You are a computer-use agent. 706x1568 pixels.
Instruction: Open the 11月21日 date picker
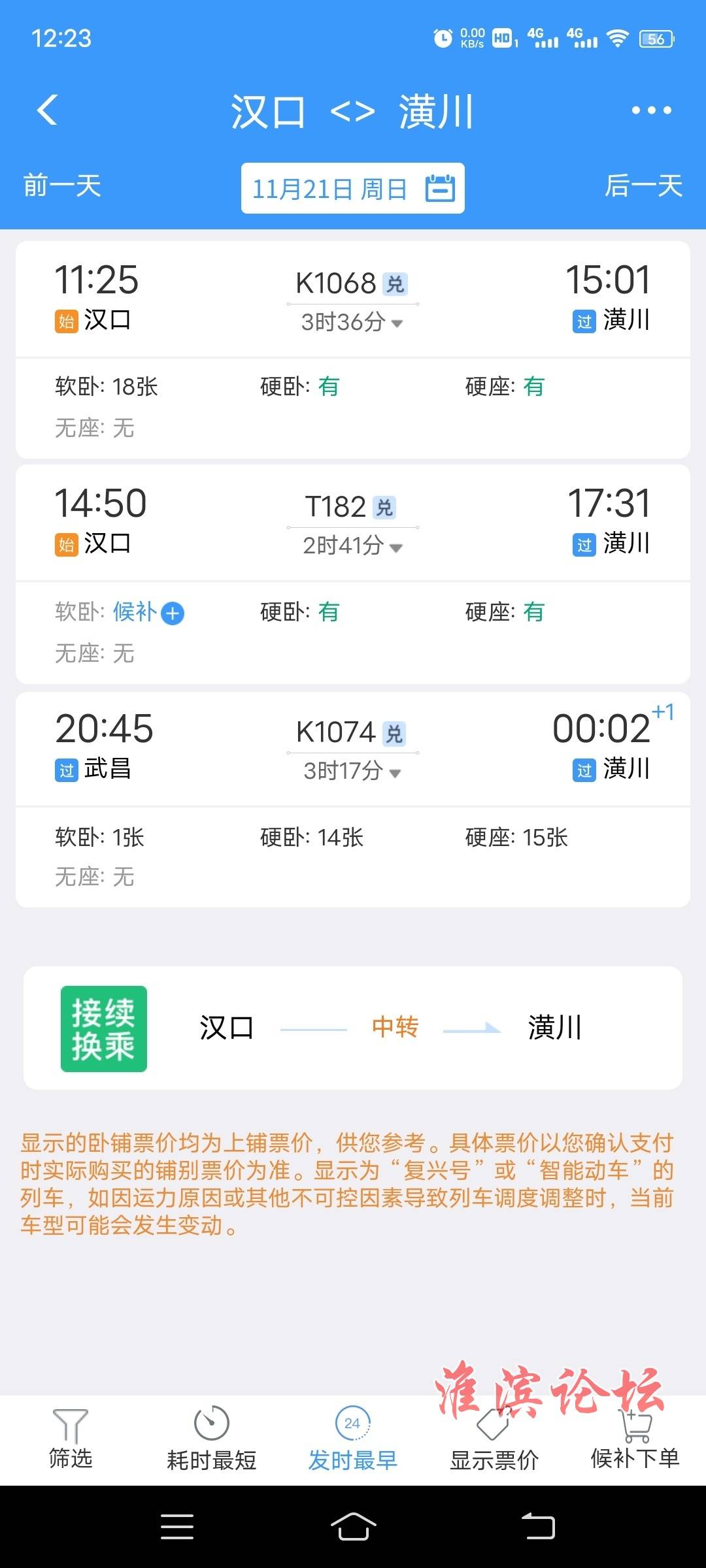click(353, 188)
